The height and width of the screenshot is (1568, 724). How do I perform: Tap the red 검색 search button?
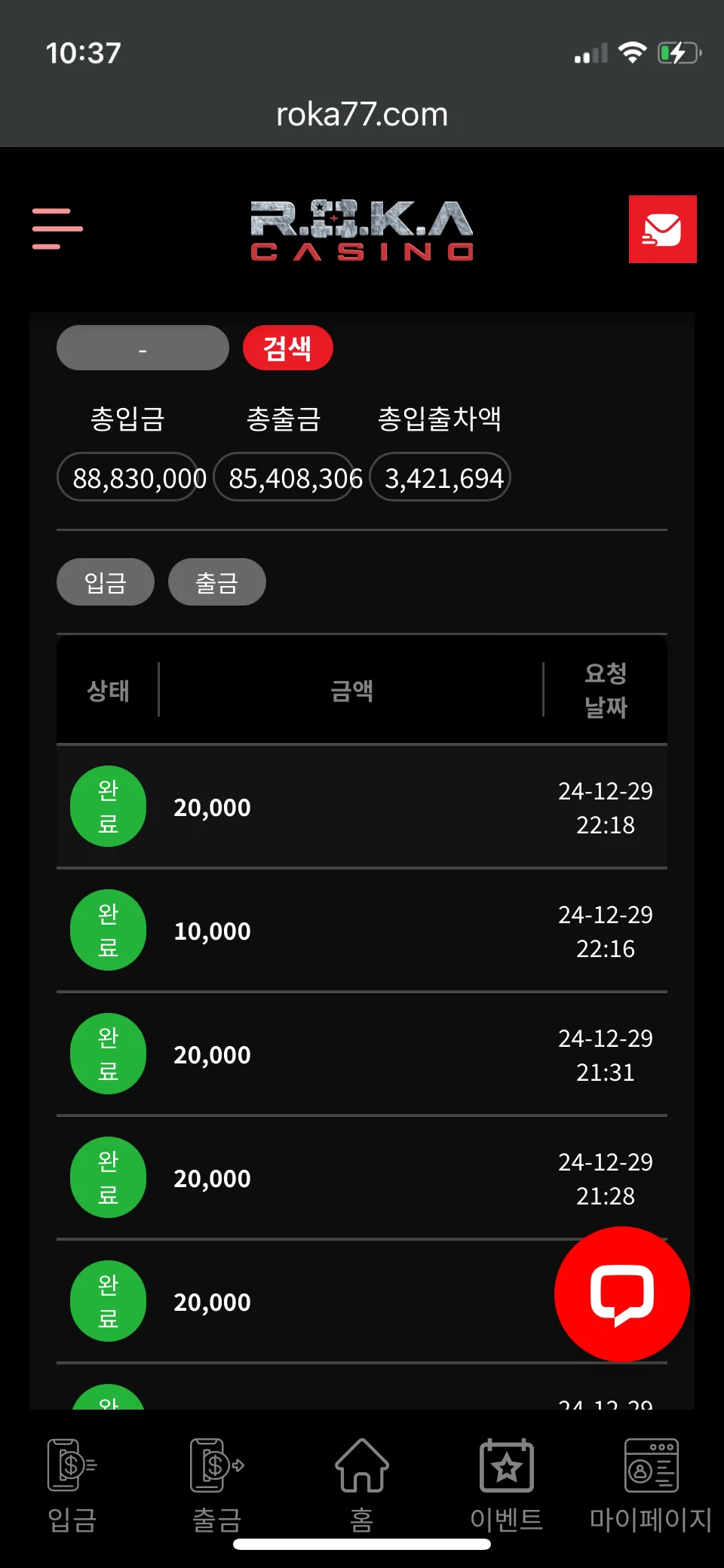click(x=287, y=348)
